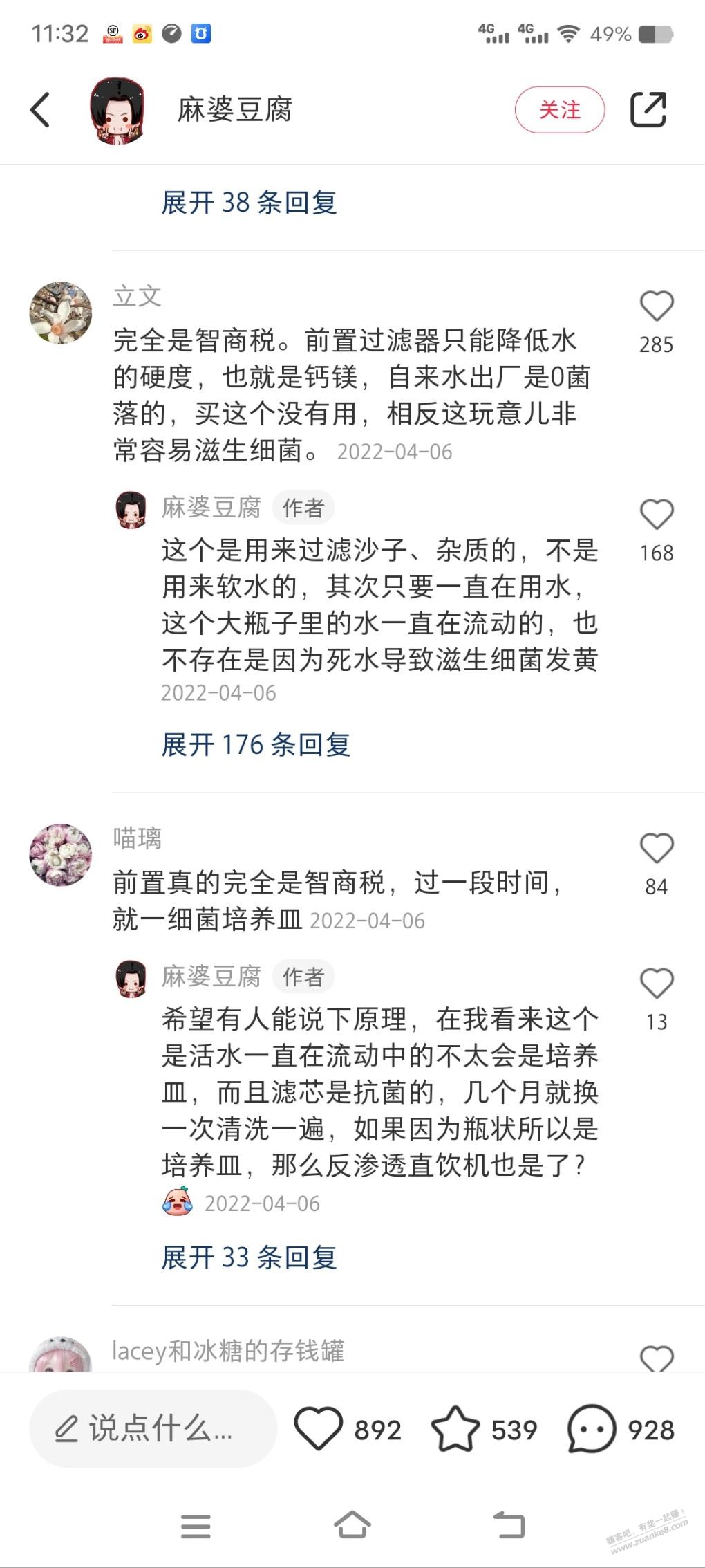This screenshot has height=1568, width=705.
Task: Expand 展开 176 条回复
Action: (x=256, y=745)
